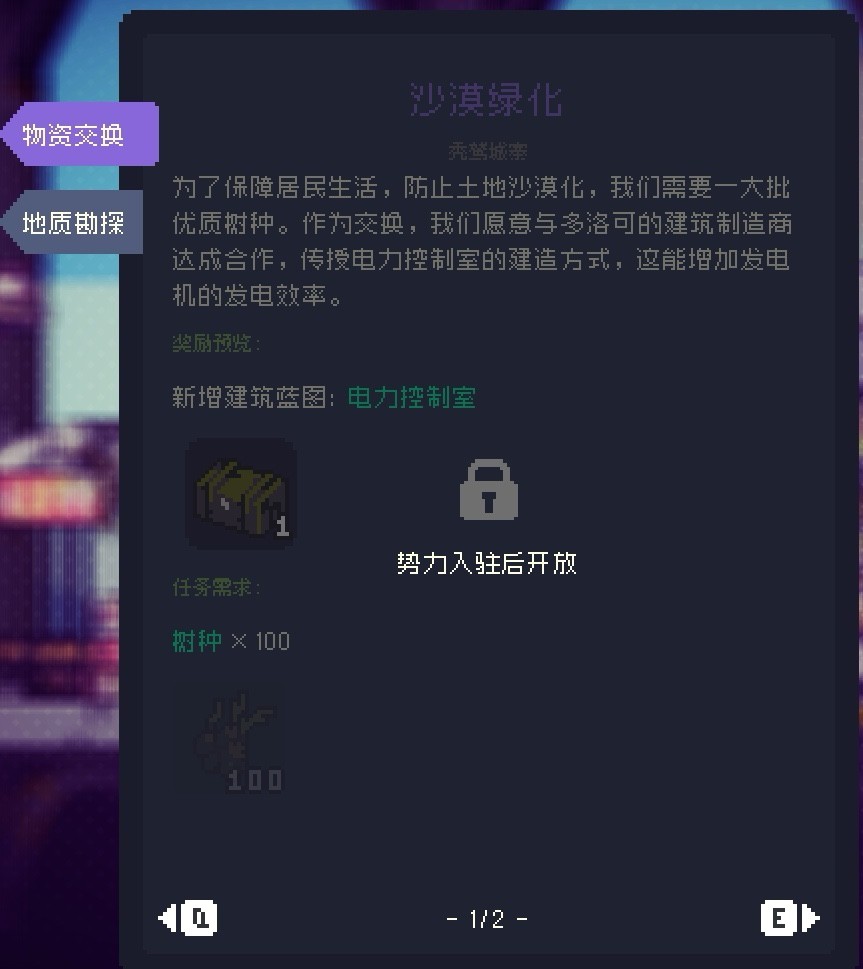The width and height of the screenshot is (863, 969).
Task: Go to the previous page with Q arrow
Action: (189, 918)
